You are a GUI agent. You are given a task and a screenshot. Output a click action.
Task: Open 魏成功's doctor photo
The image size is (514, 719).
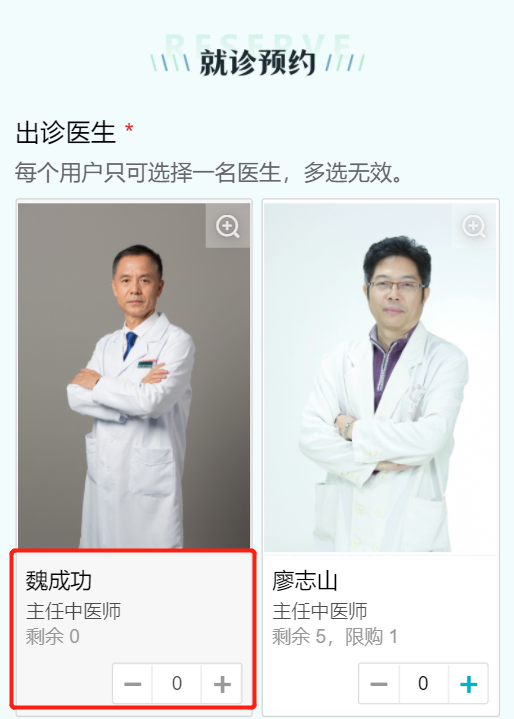(x=134, y=376)
